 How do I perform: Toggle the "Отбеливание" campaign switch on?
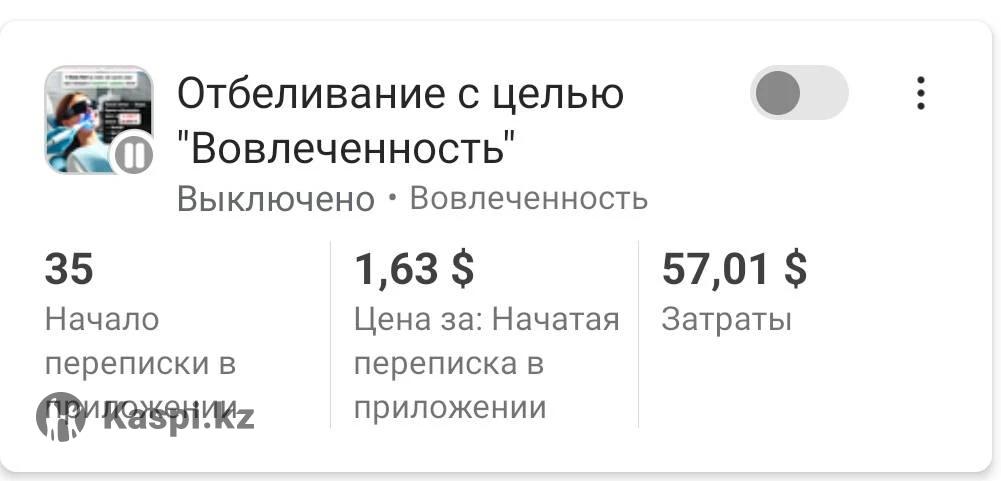tap(798, 94)
